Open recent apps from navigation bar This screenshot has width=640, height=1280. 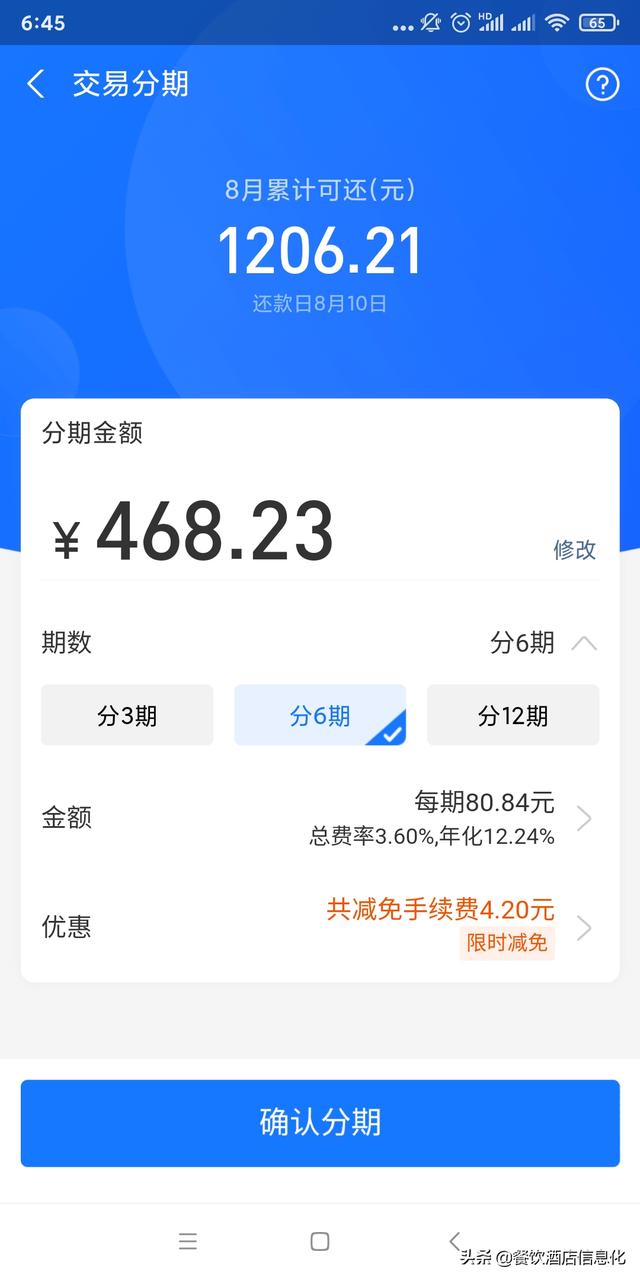188,1241
